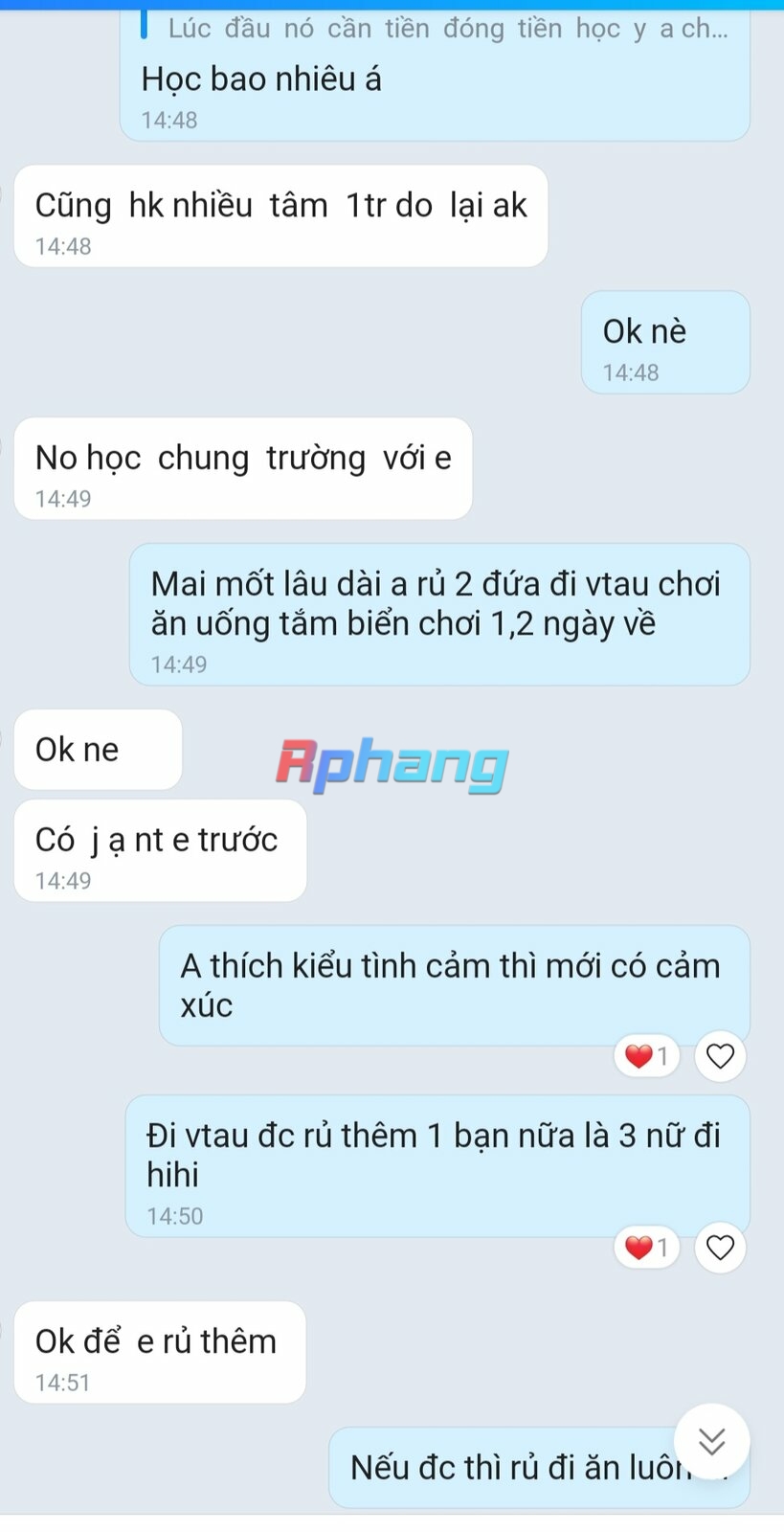784x1532 pixels.
Task: Tap heart outline under 'A thích kiểu tình cảm' message
Action: click(x=720, y=1056)
